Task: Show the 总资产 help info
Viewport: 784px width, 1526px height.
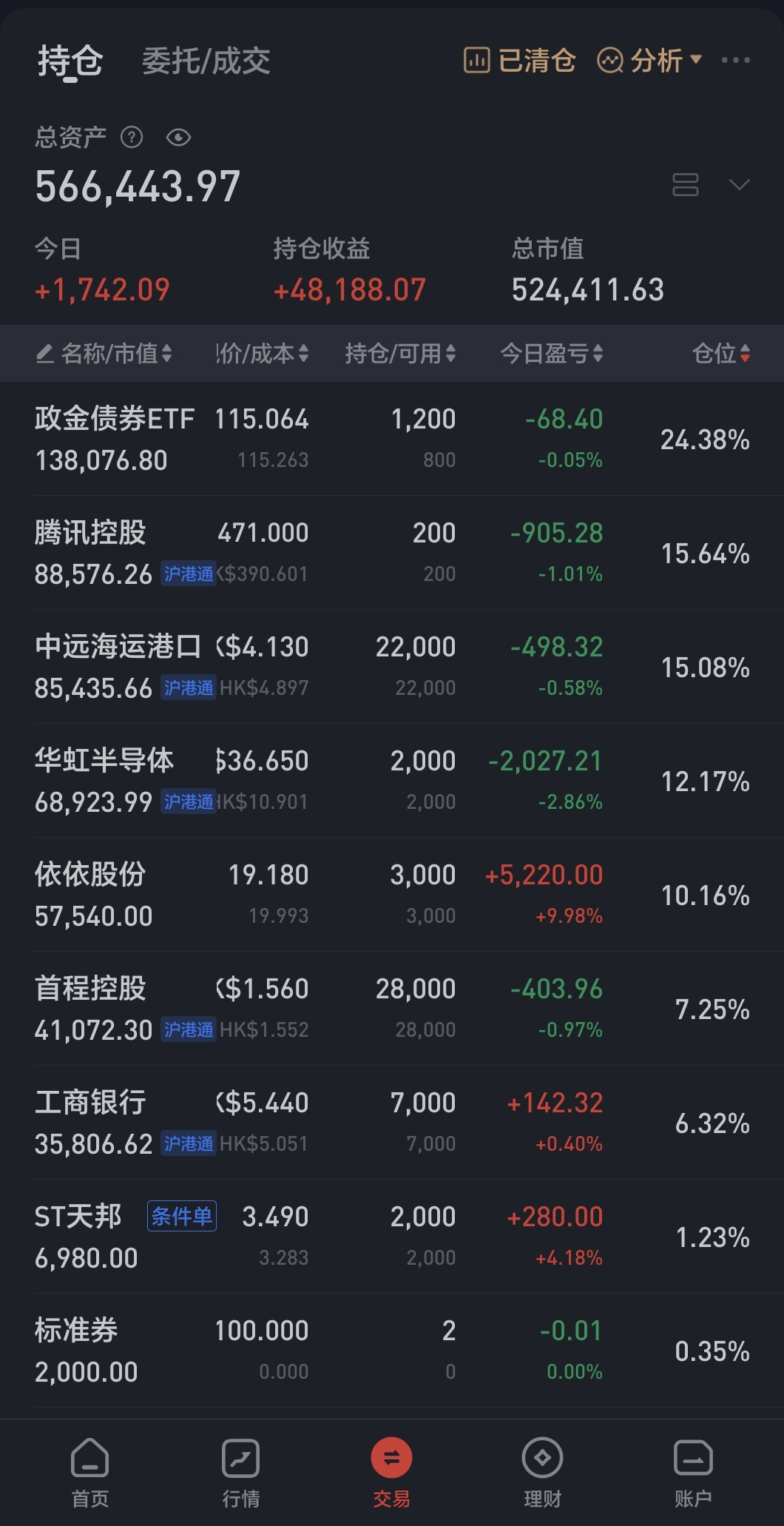Action: [x=132, y=137]
